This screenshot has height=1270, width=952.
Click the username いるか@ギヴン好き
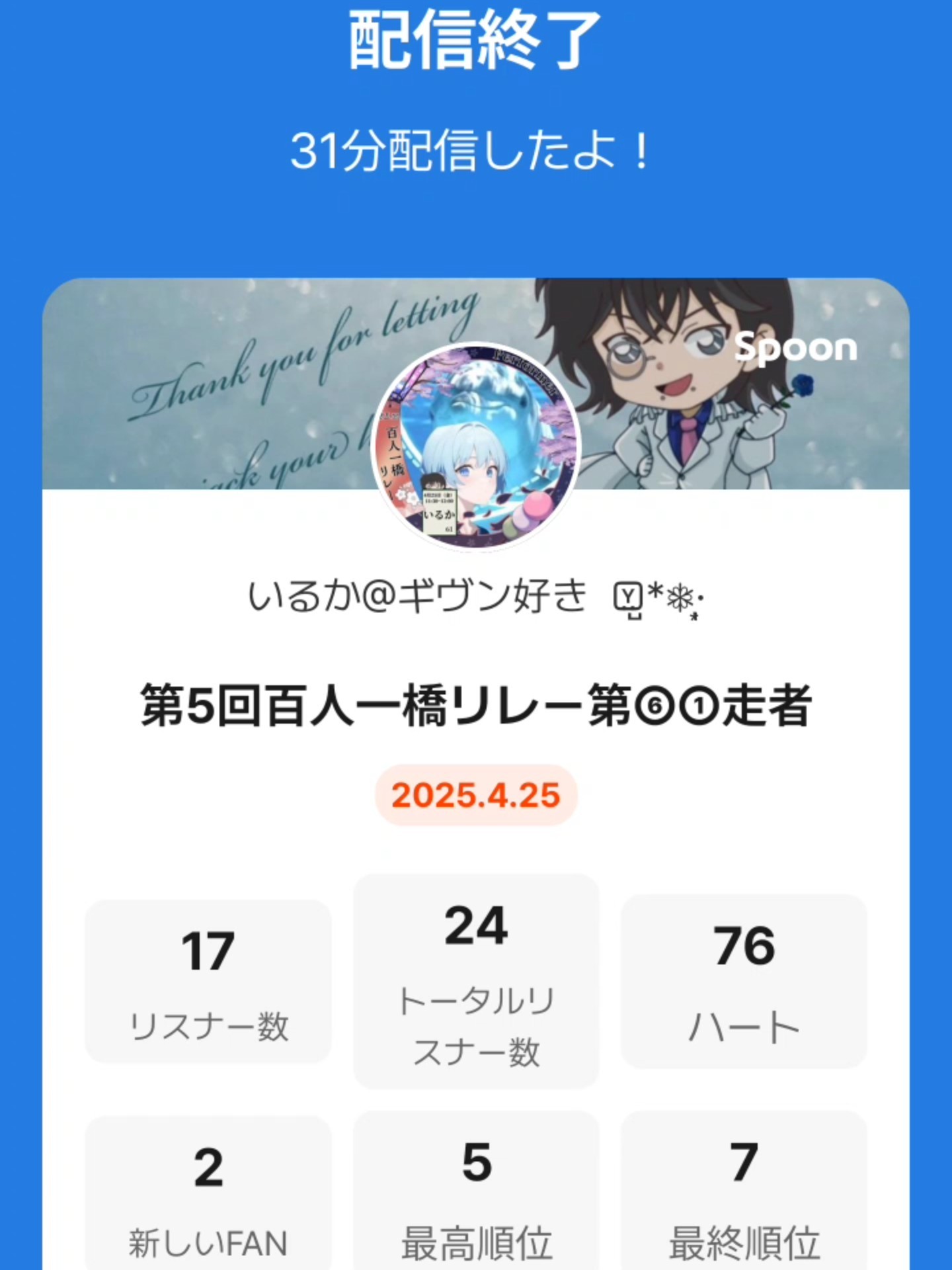click(473, 595)
